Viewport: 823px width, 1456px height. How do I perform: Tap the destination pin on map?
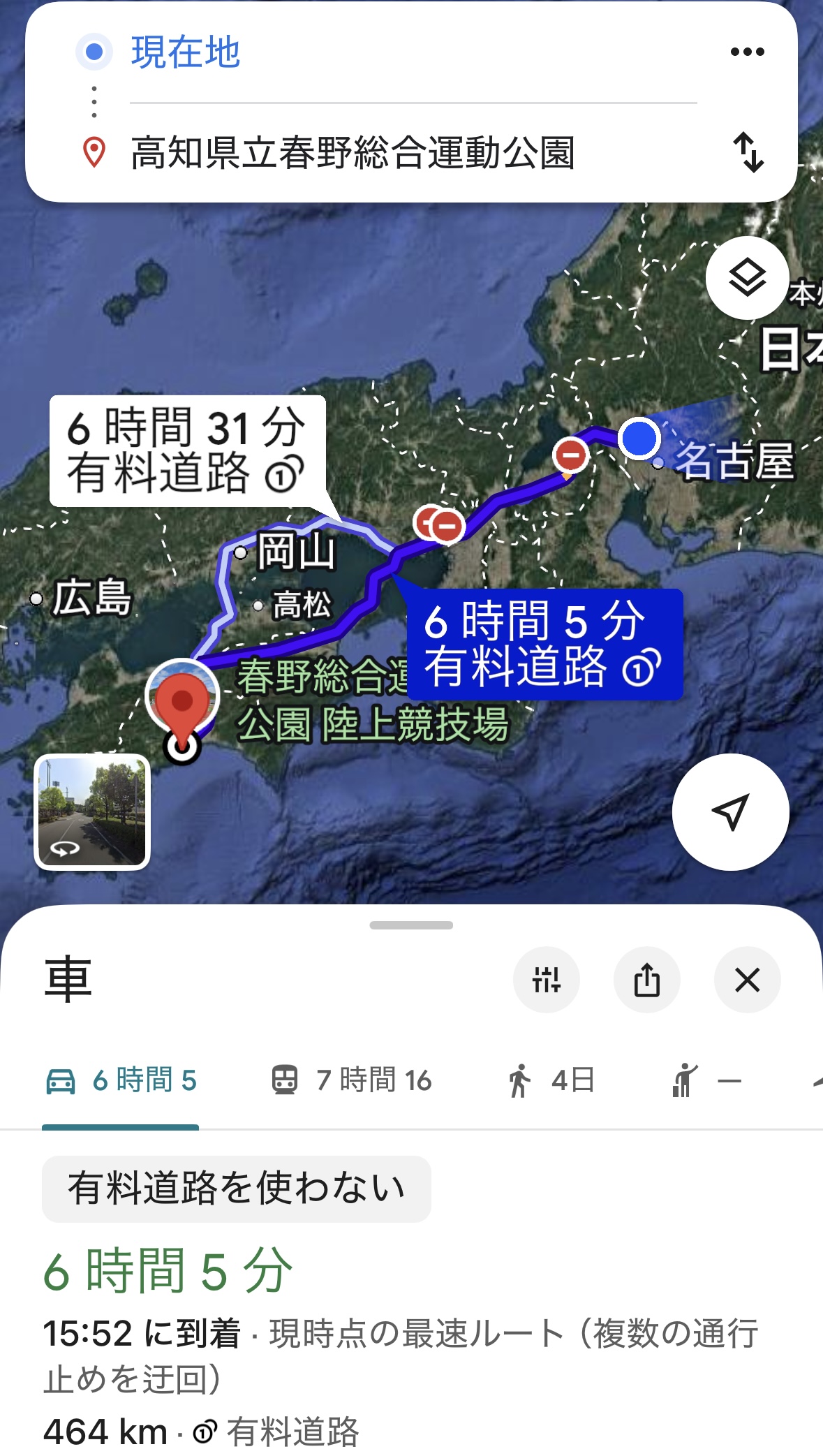tap(182, 700)
